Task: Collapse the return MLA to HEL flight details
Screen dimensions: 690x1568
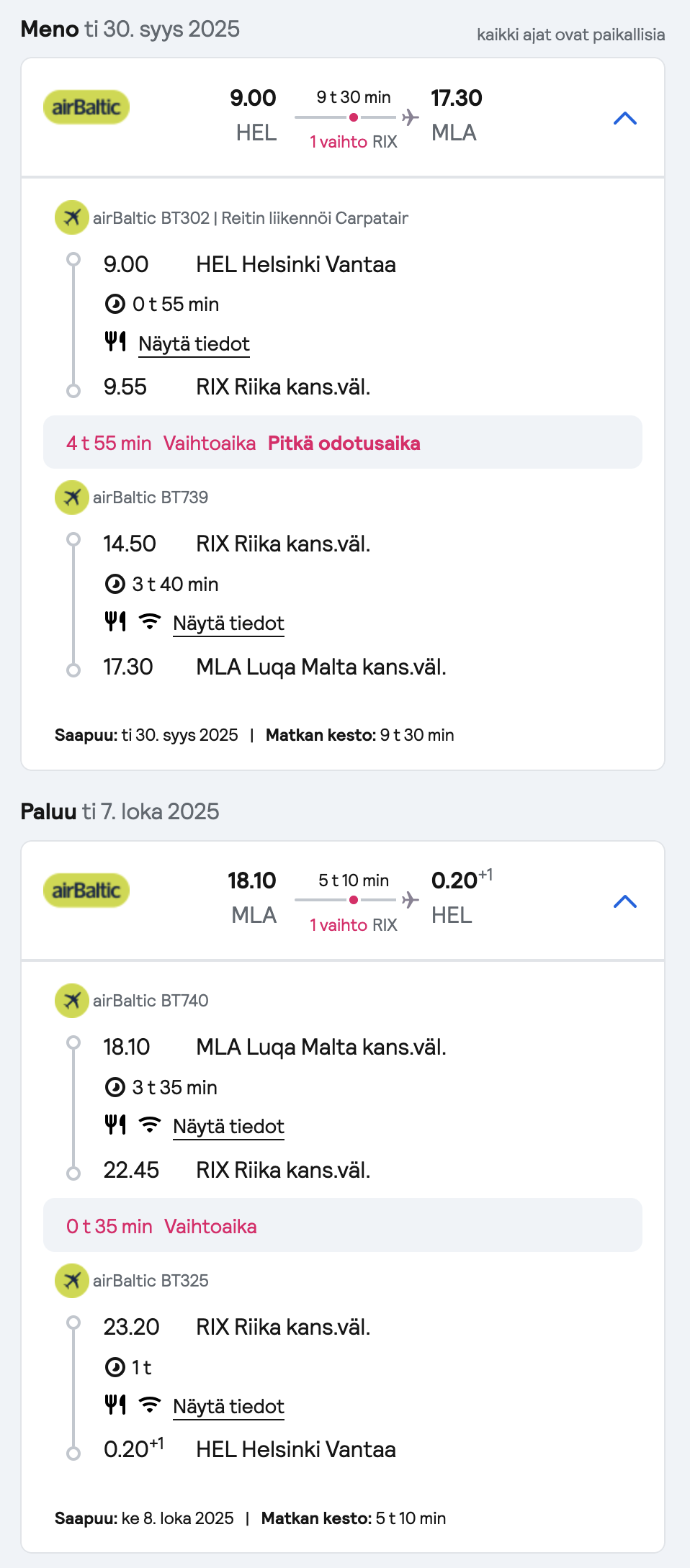Action: pos(624,901)
